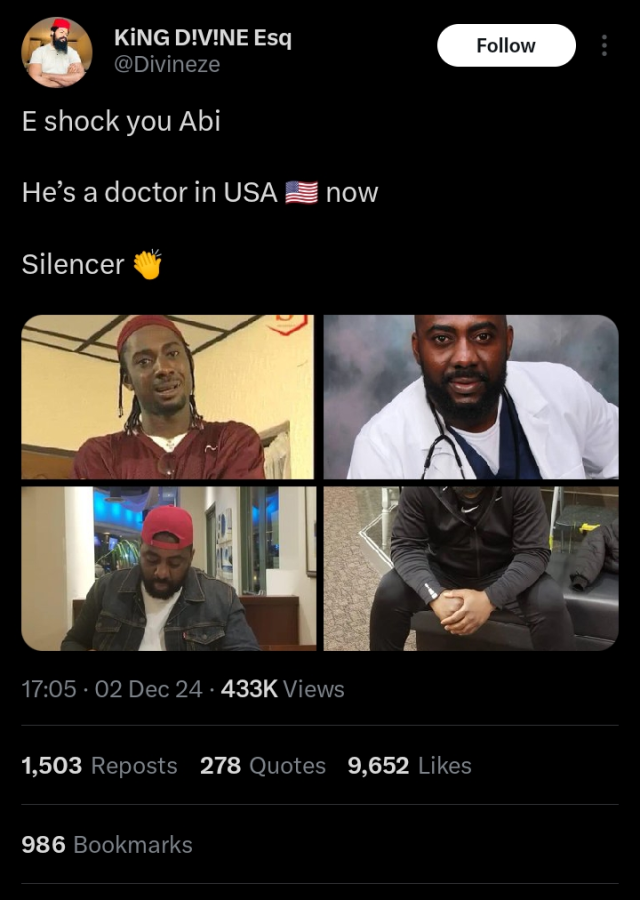Image resolution: width=640 pixels, height=900 pixels.
Task: Open the photo of the man seated in a black hoodie
Action: [x=471, y=568]
